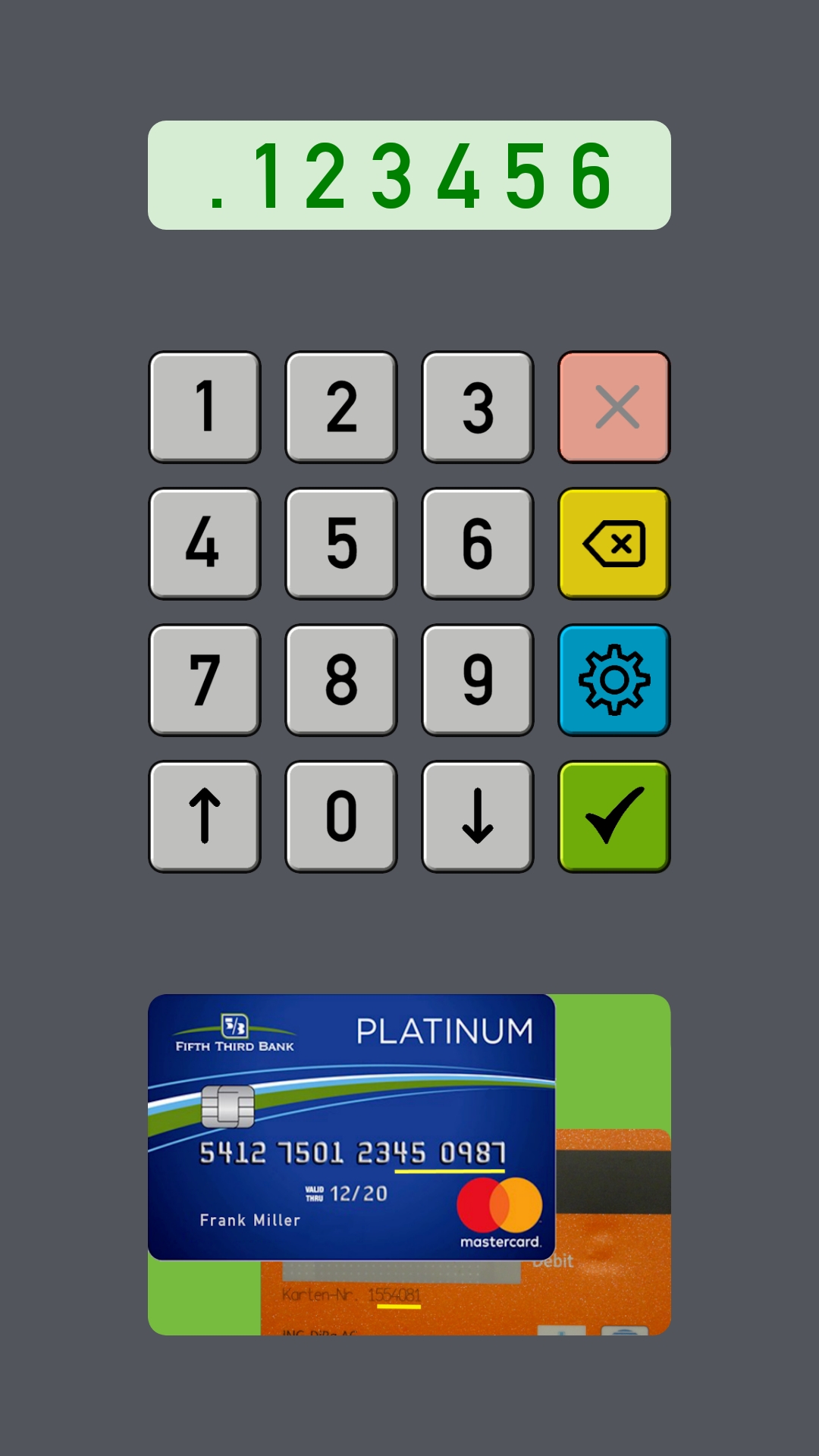Tap the up arrow key
This screenshot has width=819, height=1456.
pyautogui.click(x=205, y=817)
